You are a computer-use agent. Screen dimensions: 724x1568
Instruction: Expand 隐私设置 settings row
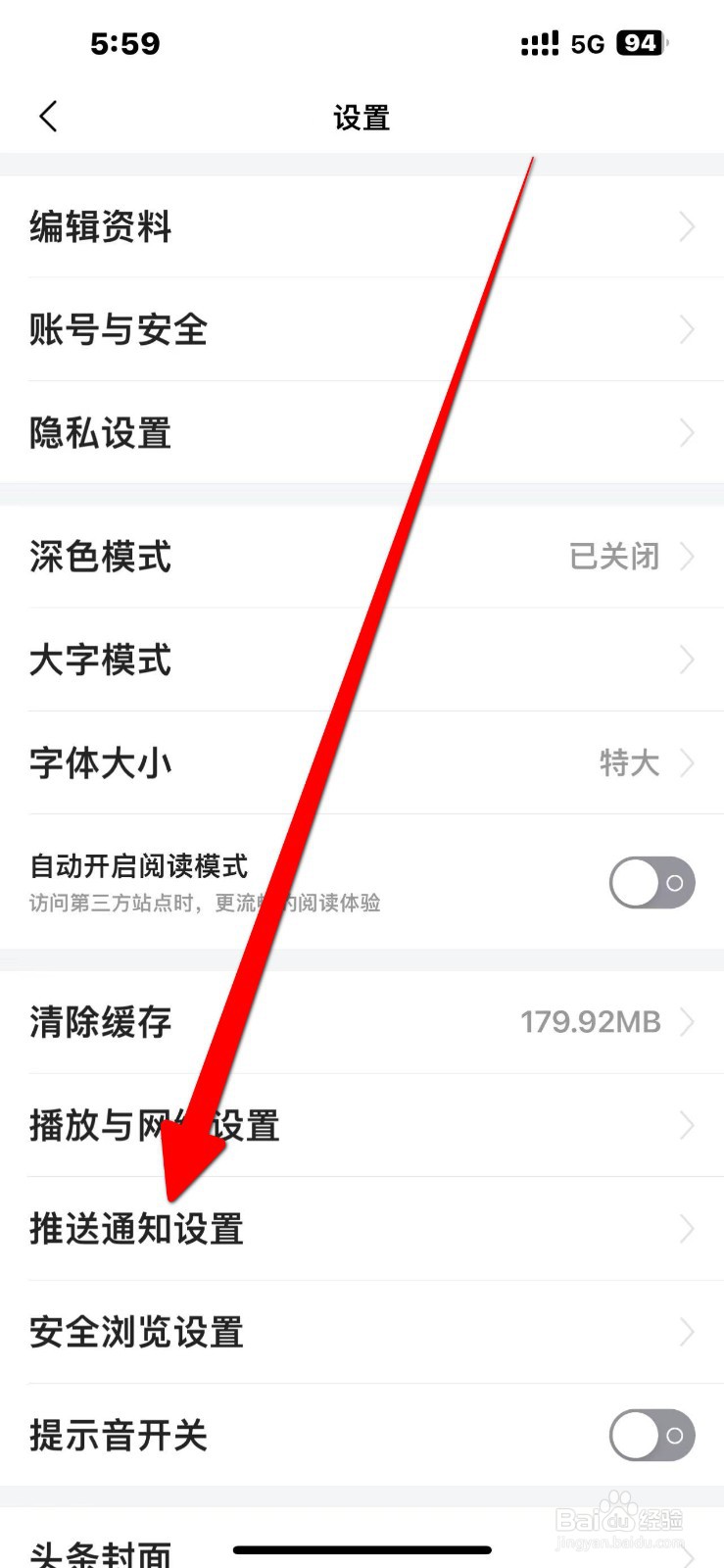coord(686,432)
